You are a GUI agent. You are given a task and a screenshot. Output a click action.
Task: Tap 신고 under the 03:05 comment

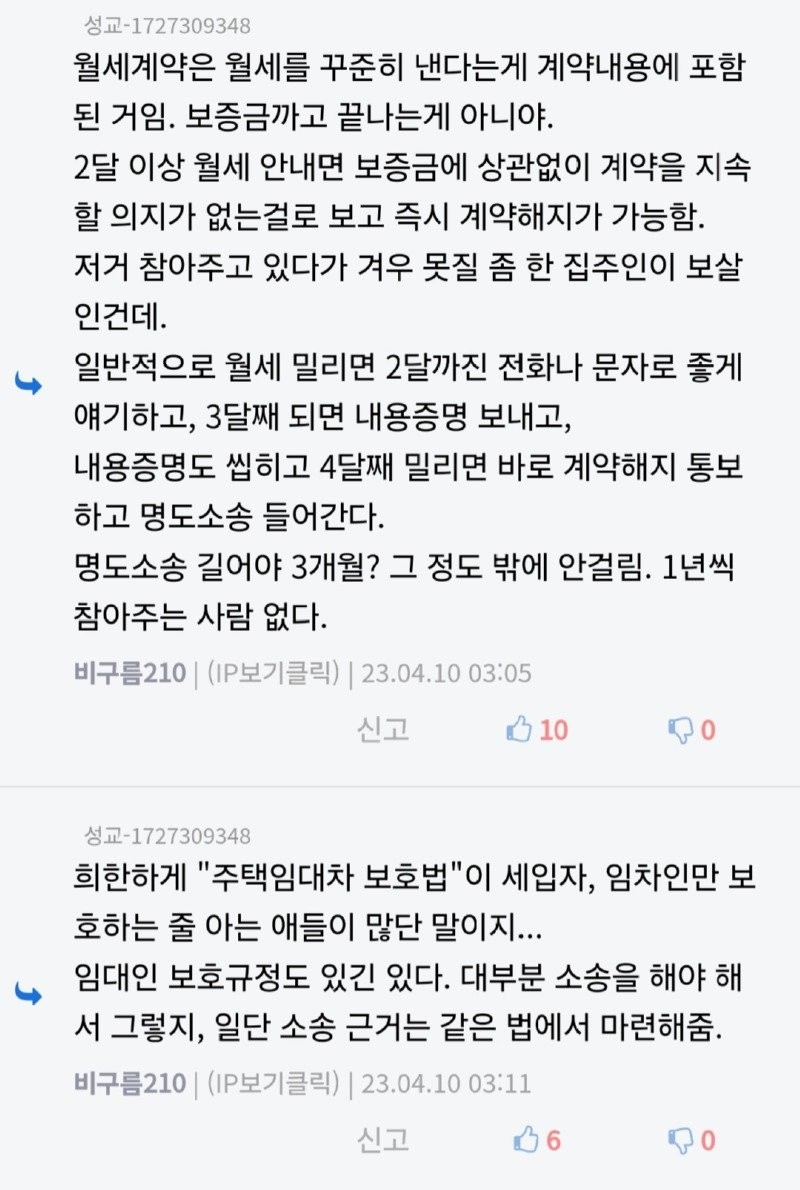[x=383, y=730]
